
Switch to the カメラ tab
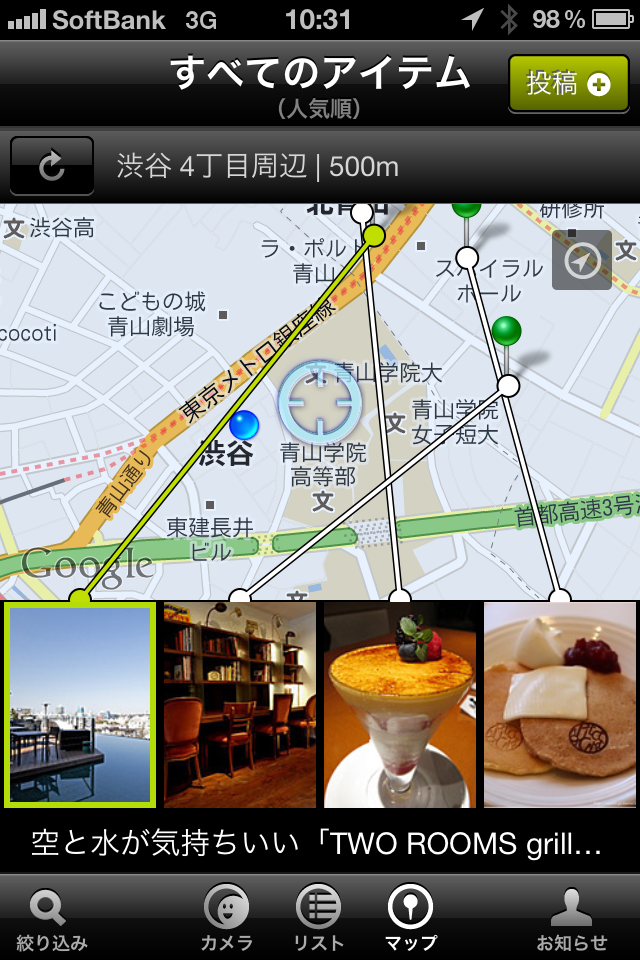point(226,920)
